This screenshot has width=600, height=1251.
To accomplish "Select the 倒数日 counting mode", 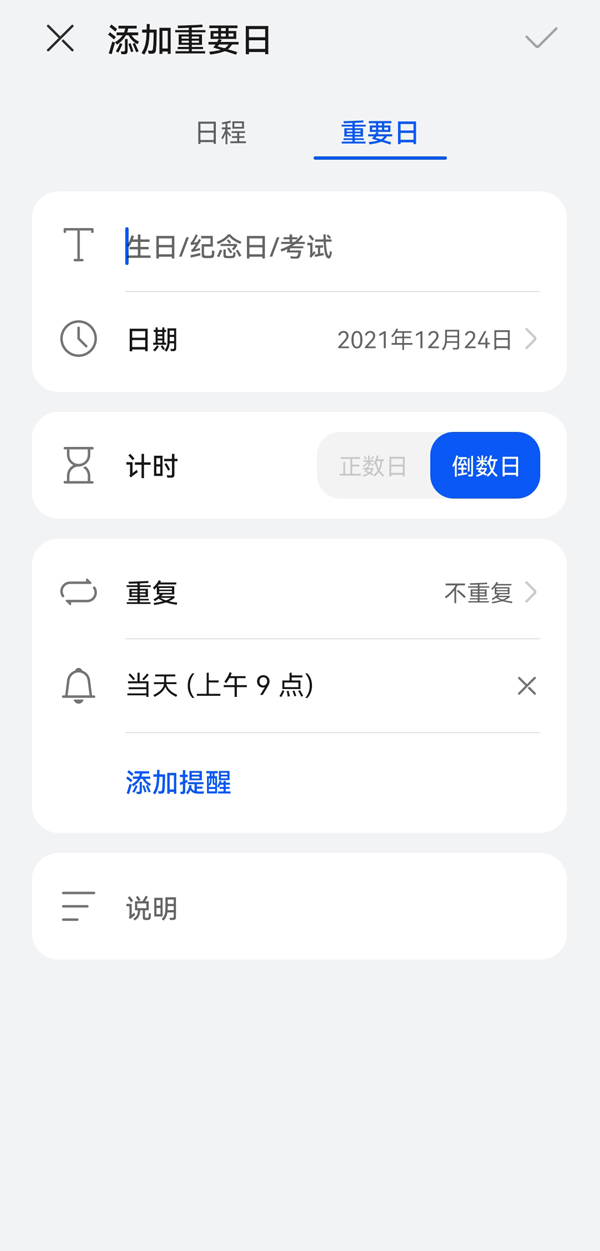I will coord(485,466).
